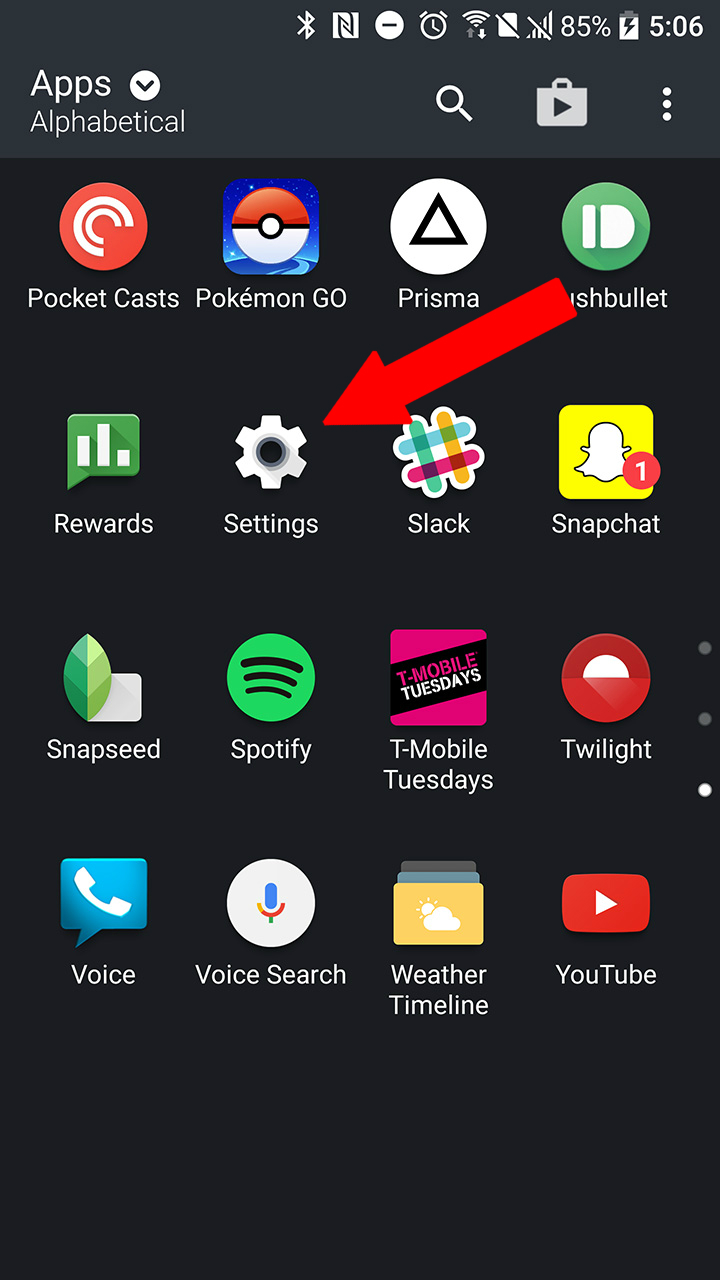Image resolution: width=720 pixels, height=1280 pixels.
Task: Open Spotify
Action: (271, 678)
